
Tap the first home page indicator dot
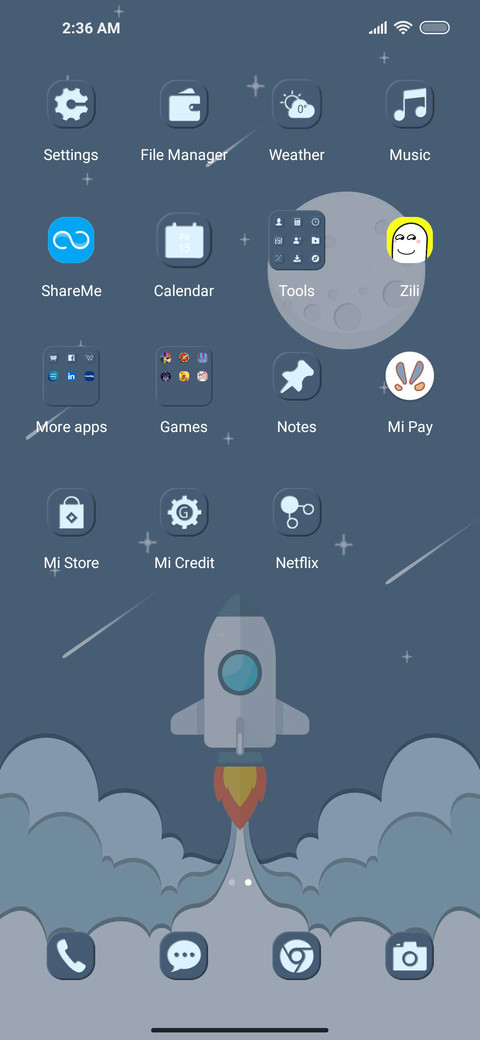coord(231,882)
